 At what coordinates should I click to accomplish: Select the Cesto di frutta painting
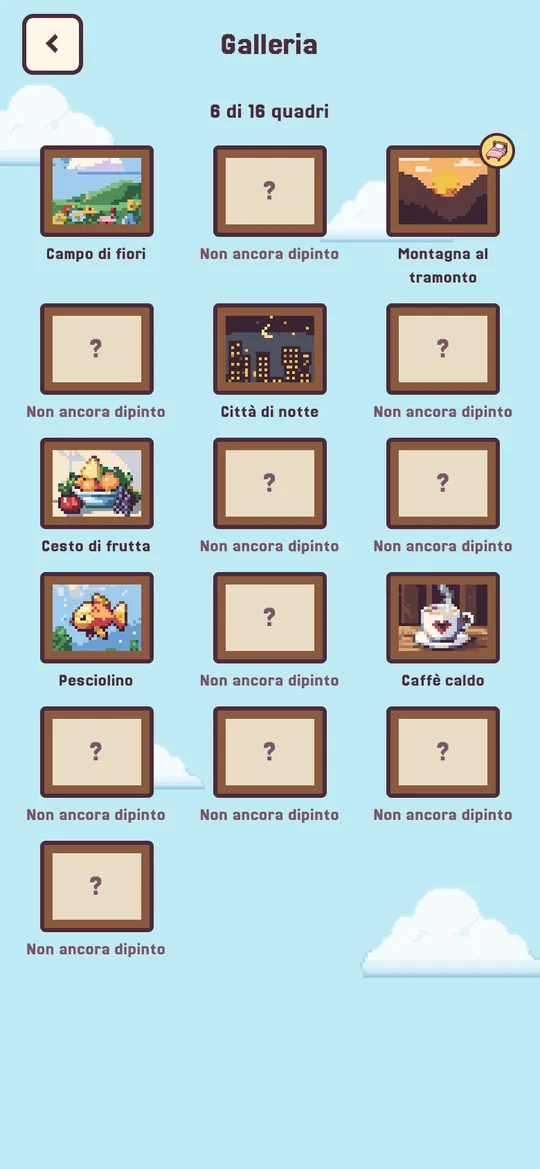click(x=97, y=483)
